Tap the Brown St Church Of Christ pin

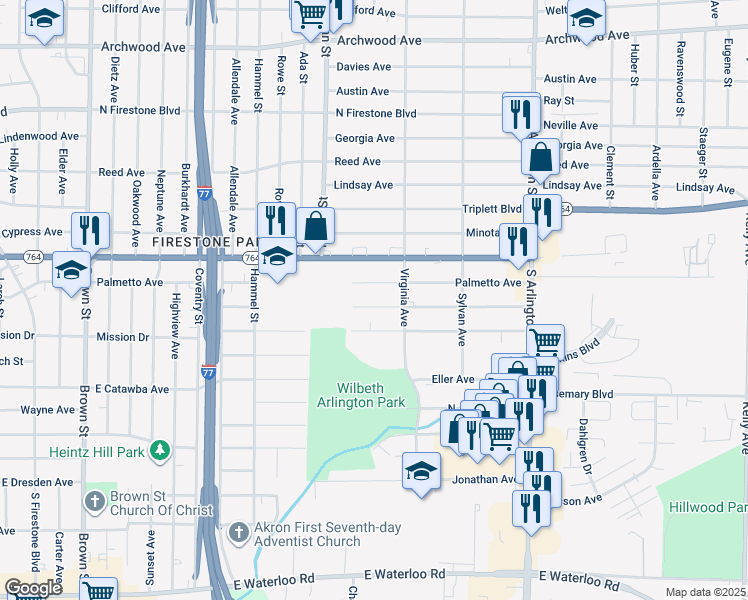[x=95, y=503]
